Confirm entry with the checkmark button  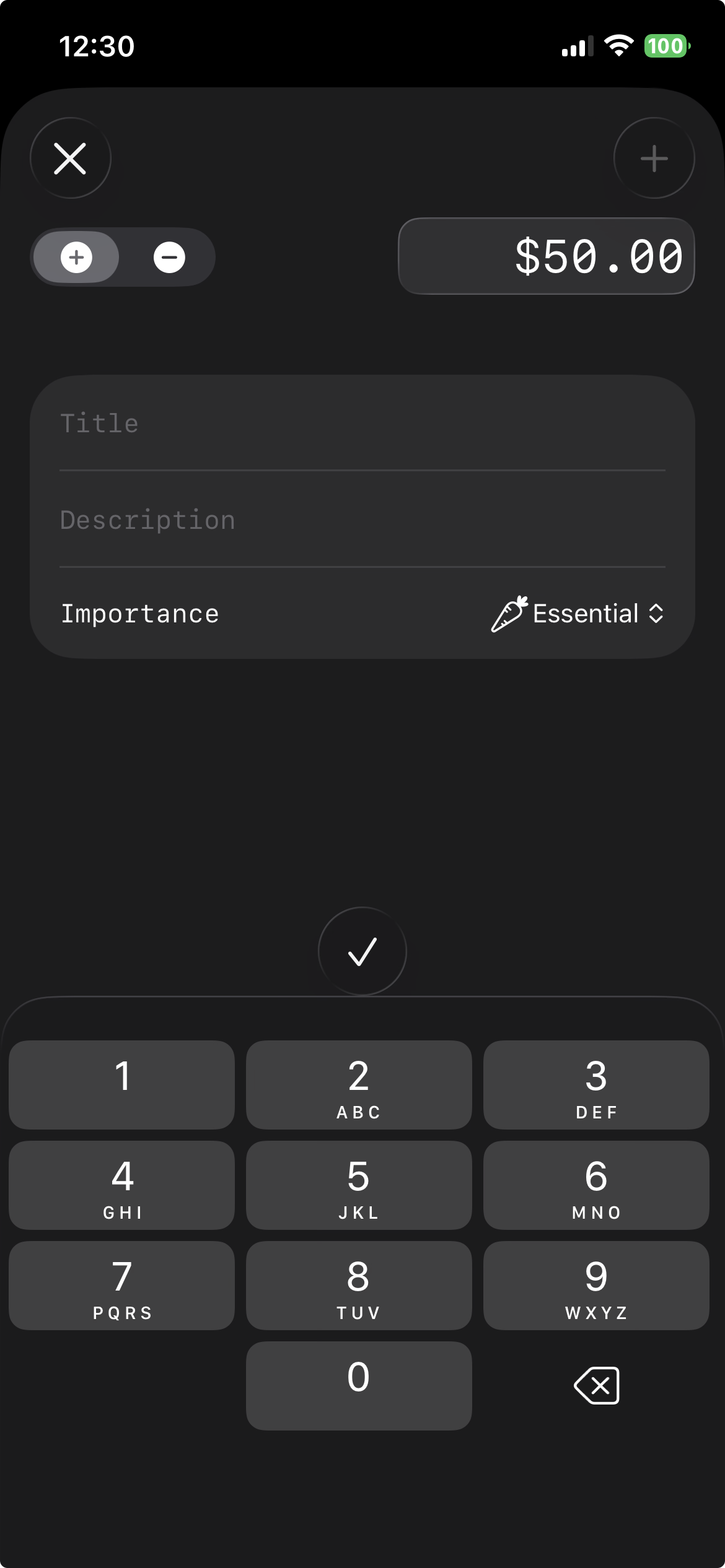coord(362,951)
